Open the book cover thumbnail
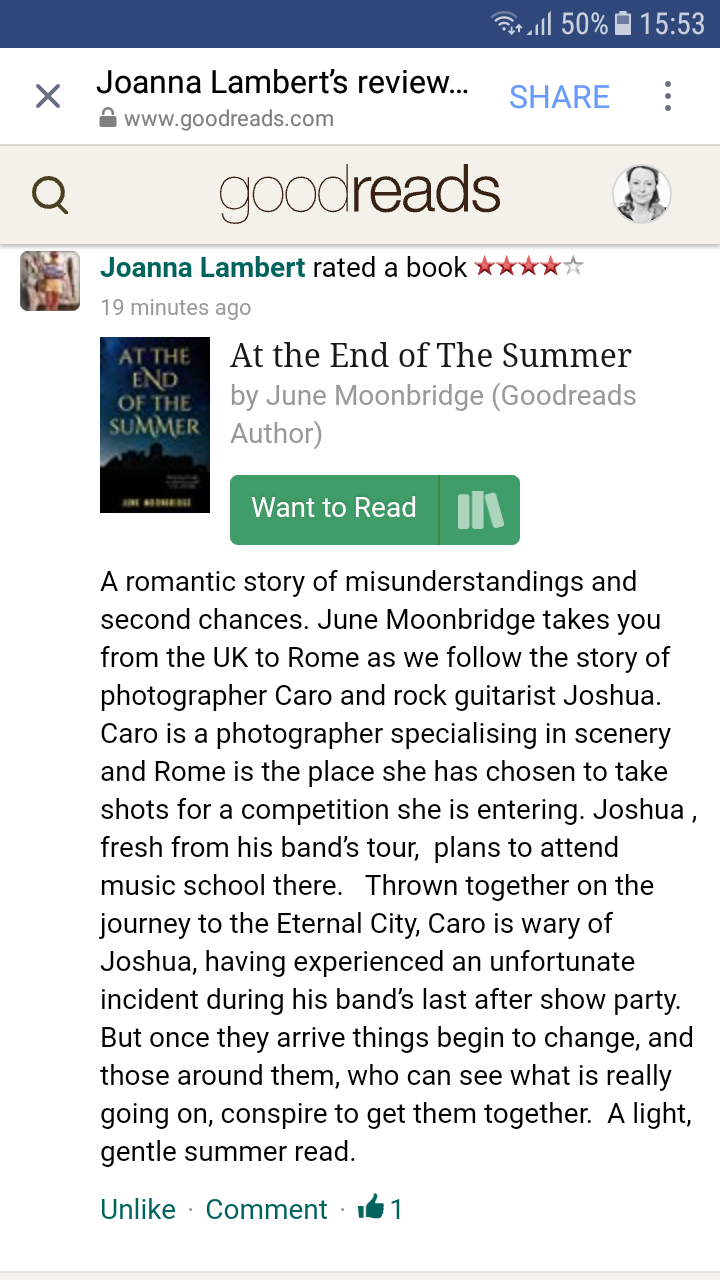Viewport: 720px width, 1280px height. click(x=155, y=425)
